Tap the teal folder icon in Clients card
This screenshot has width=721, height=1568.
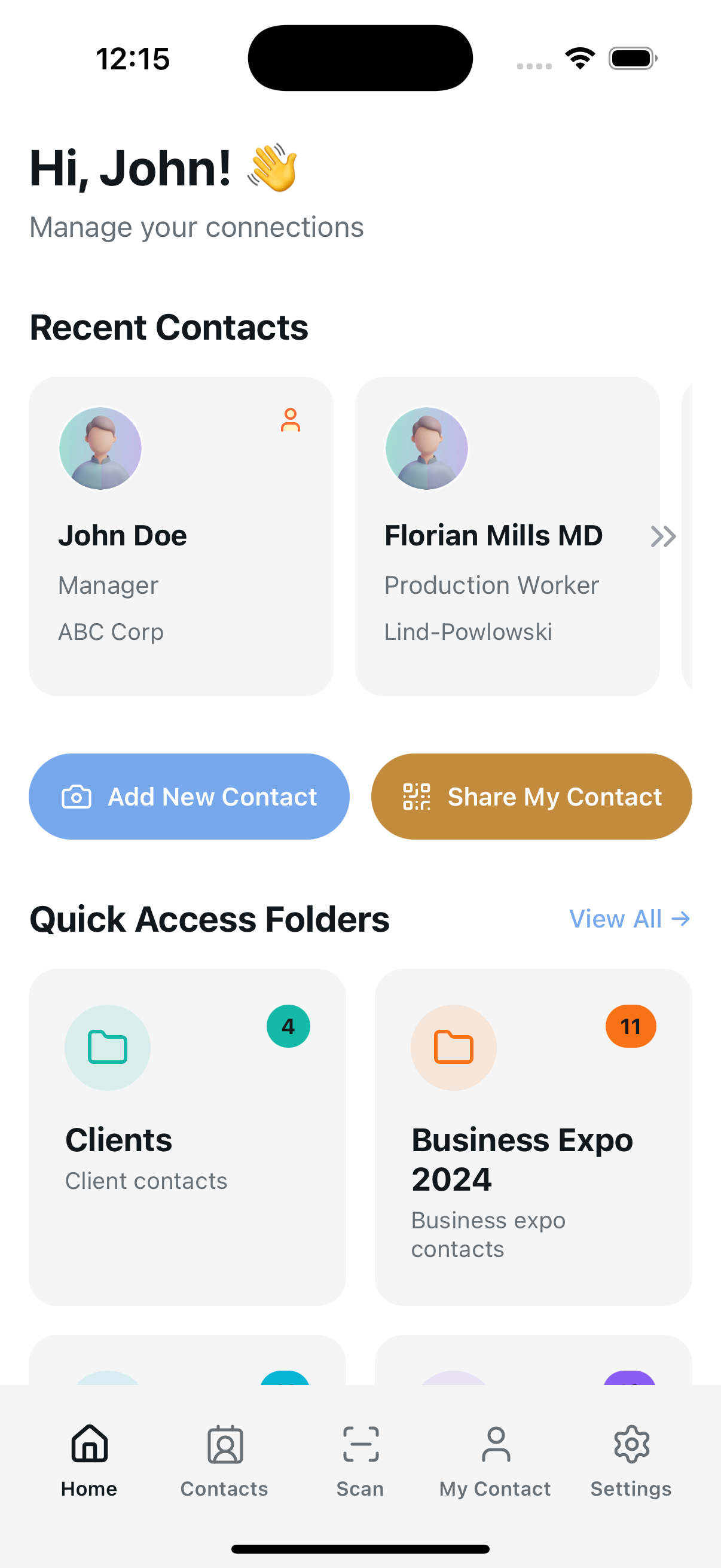(x=108, y=1047)
